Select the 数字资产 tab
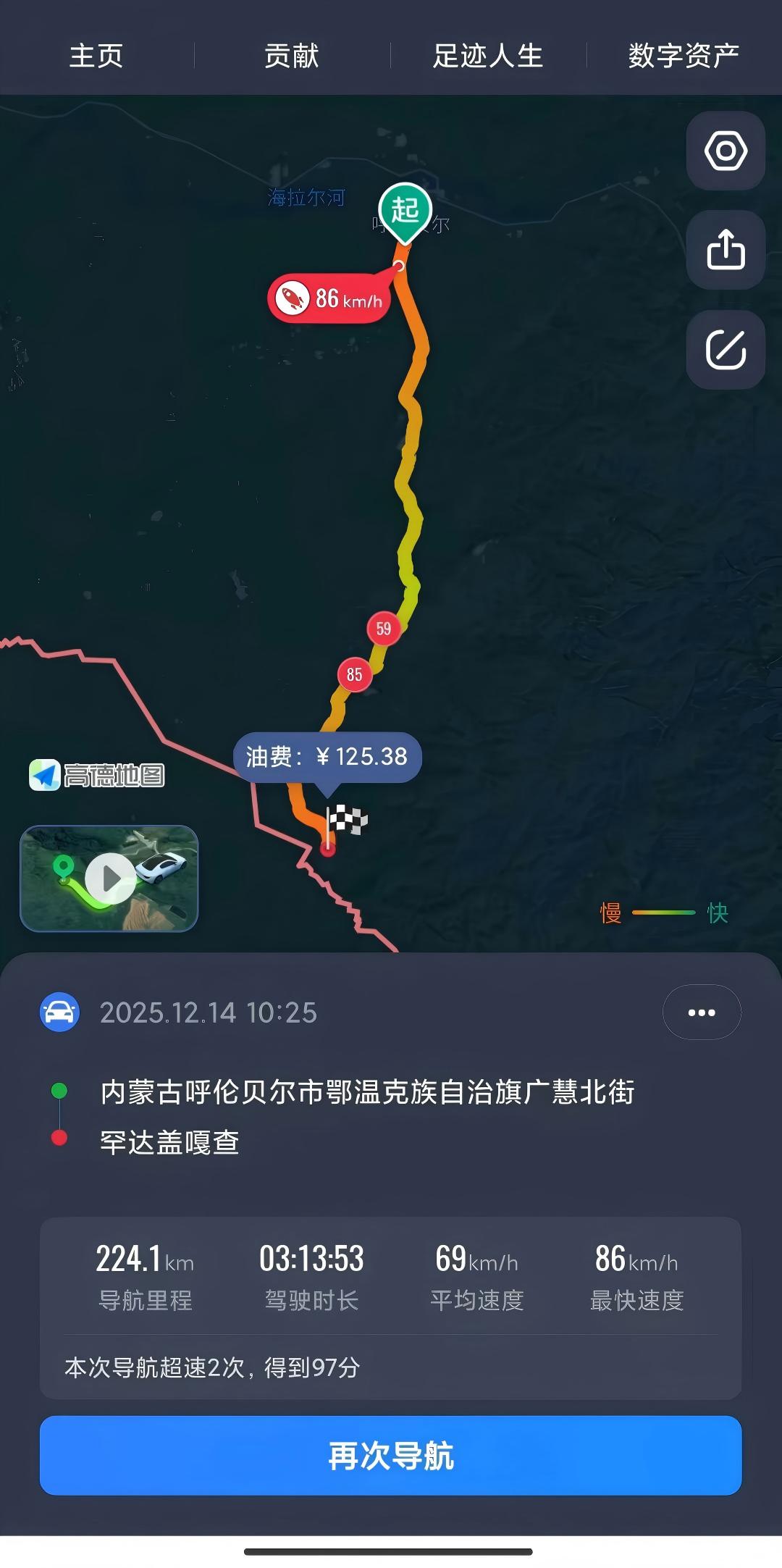 click(x=684, y=56)
